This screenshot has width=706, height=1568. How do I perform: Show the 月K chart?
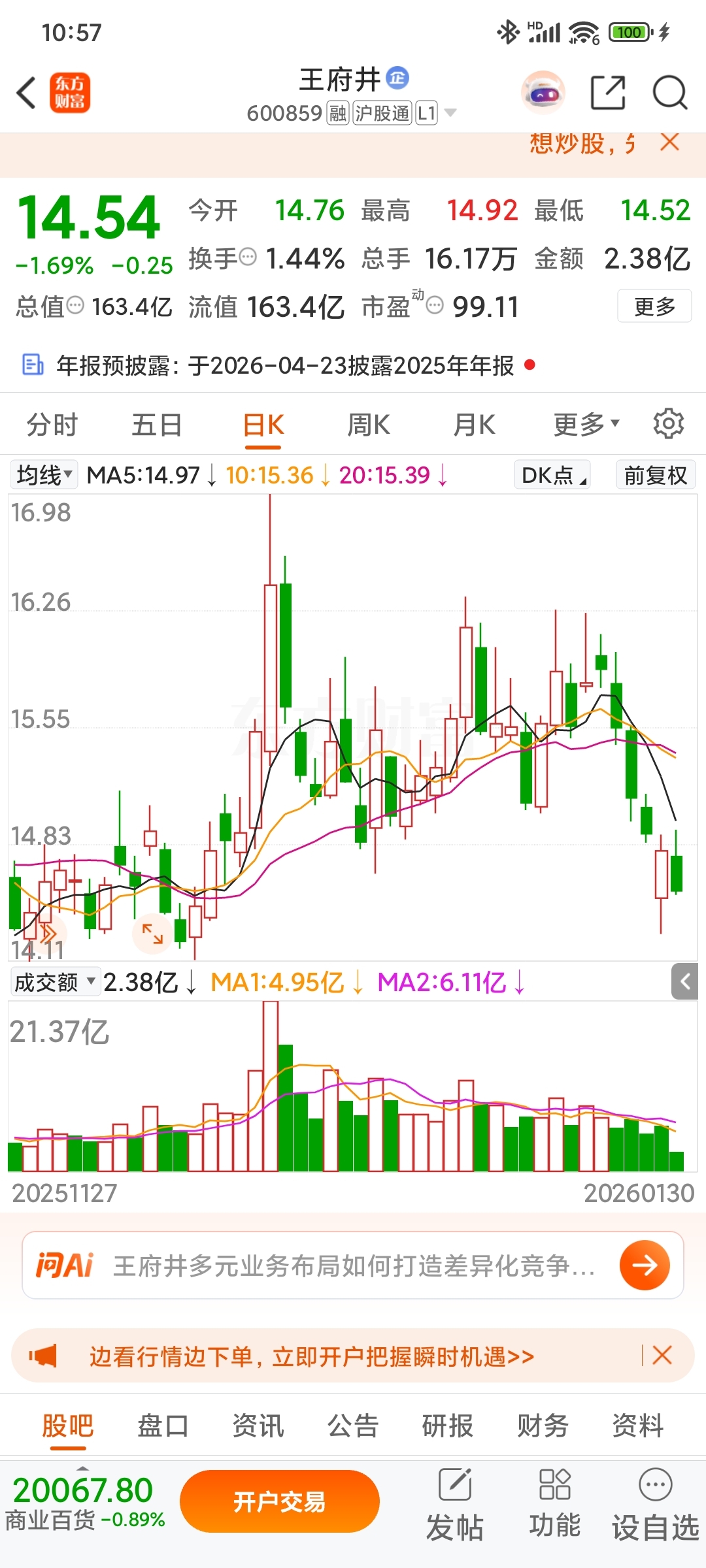(x=475, y=425)
